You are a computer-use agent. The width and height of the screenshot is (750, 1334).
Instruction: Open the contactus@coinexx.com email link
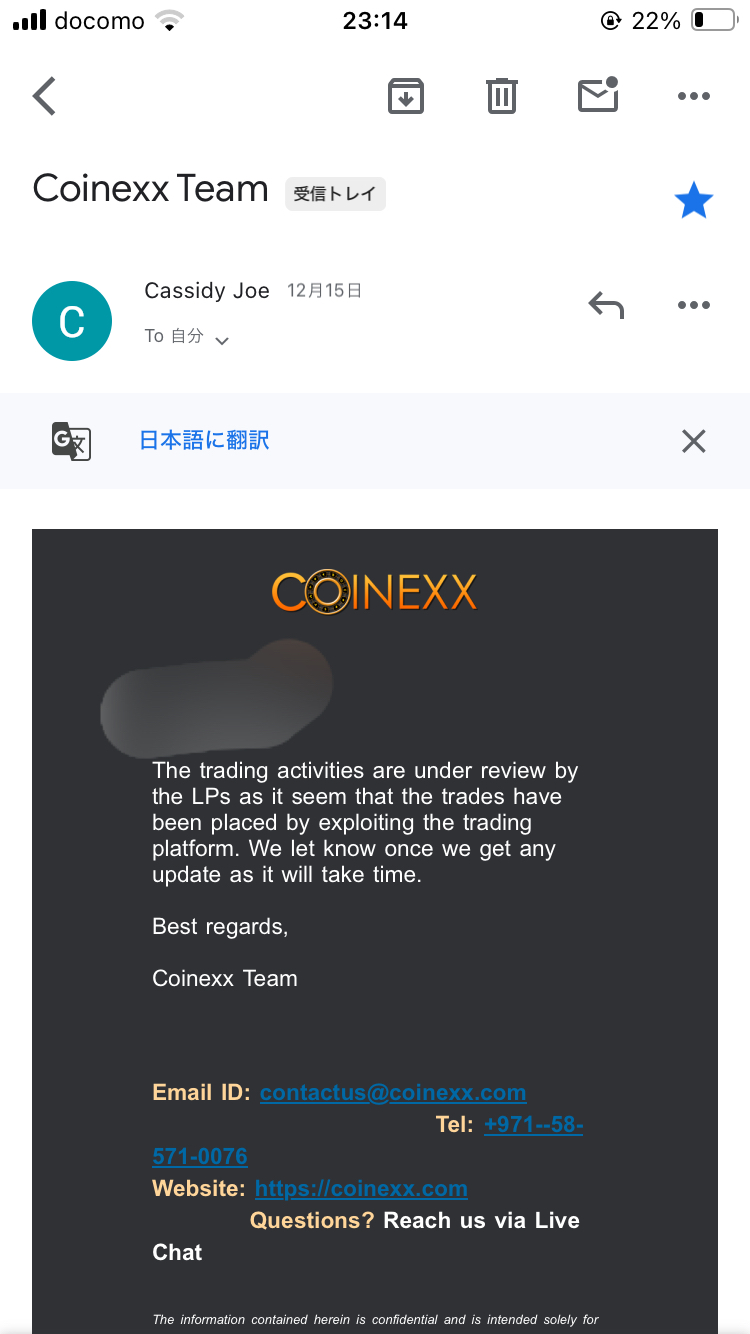click(393, 1092)
